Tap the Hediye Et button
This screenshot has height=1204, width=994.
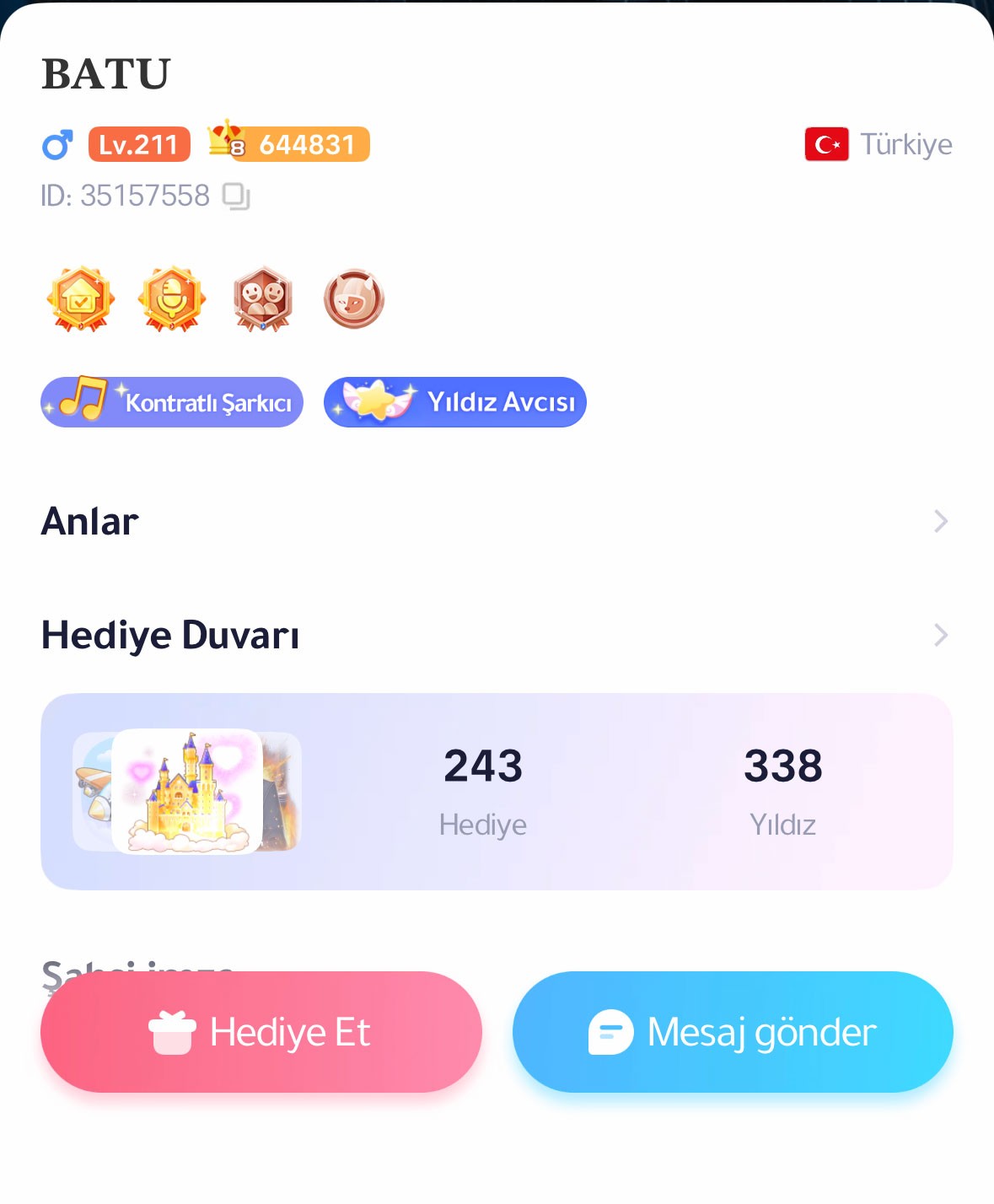tap(261, 1031)
